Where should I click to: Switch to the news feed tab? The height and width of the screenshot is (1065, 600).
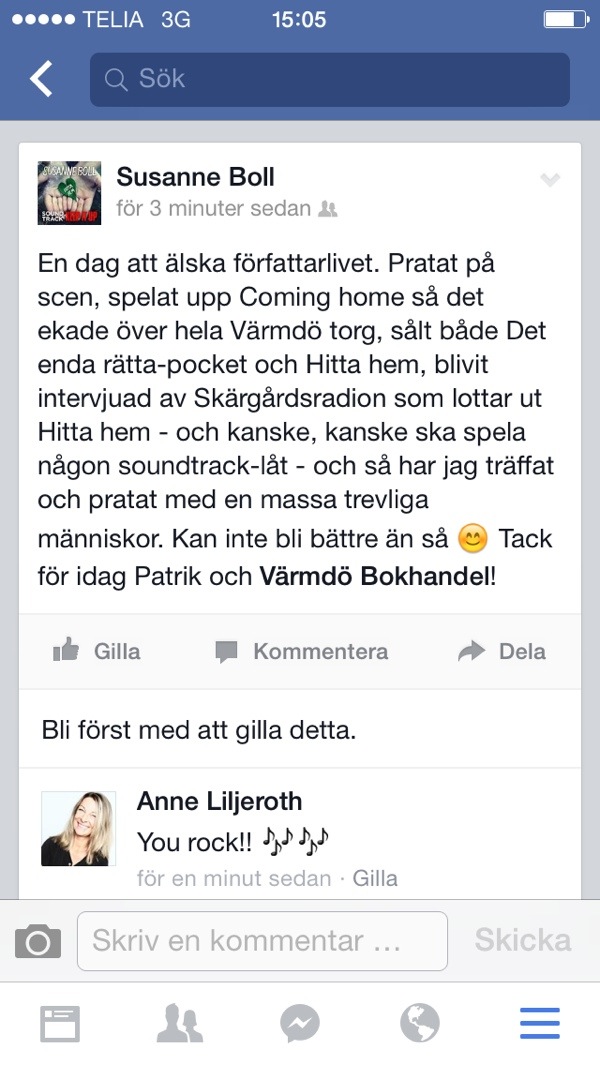(60, 1024)
